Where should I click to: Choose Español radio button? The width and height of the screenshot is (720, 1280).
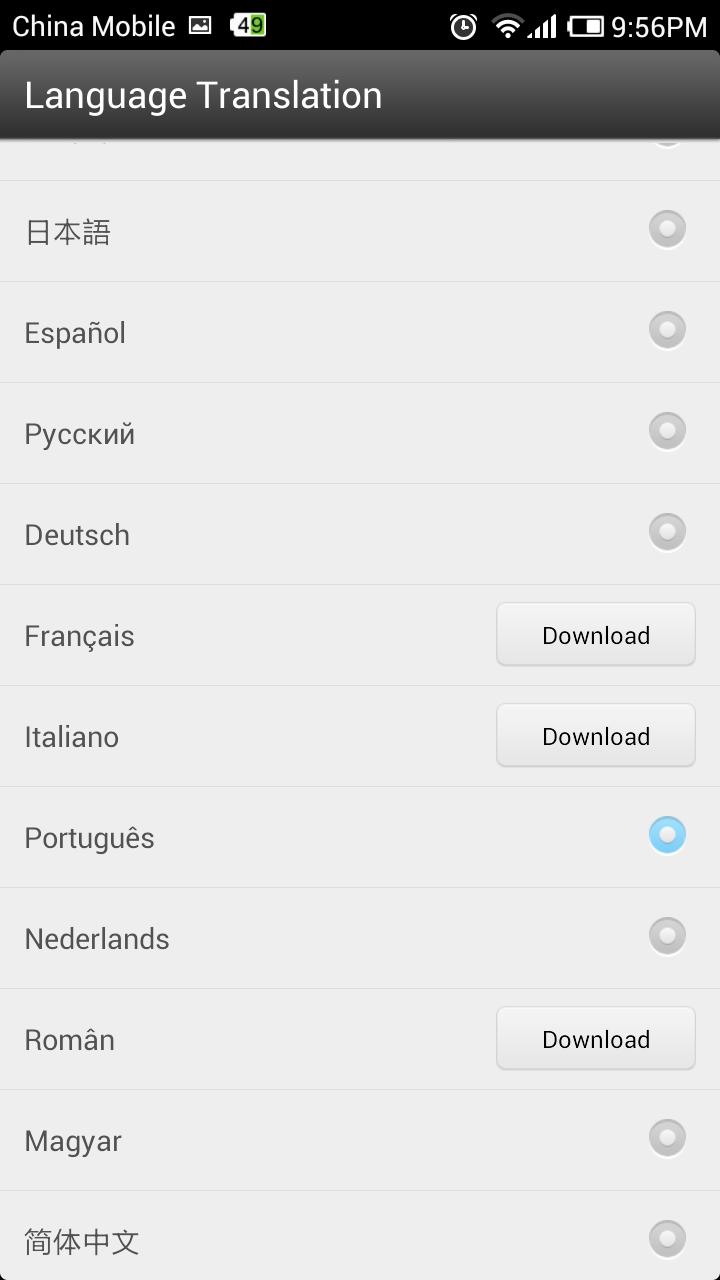tap(667, 331)
